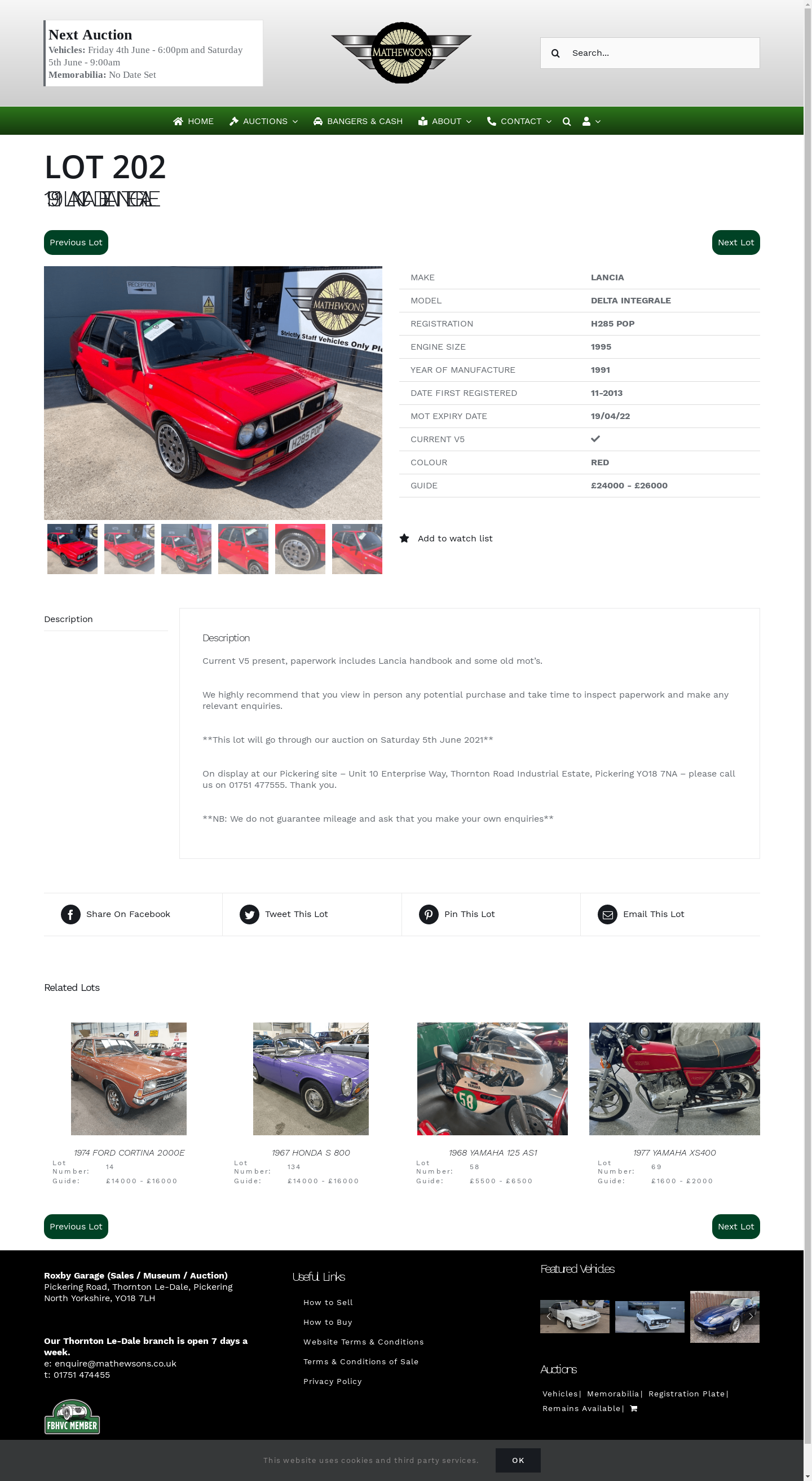The image size is (812, 1481).
Task: Go to the Home page
Action: [193, 121]
